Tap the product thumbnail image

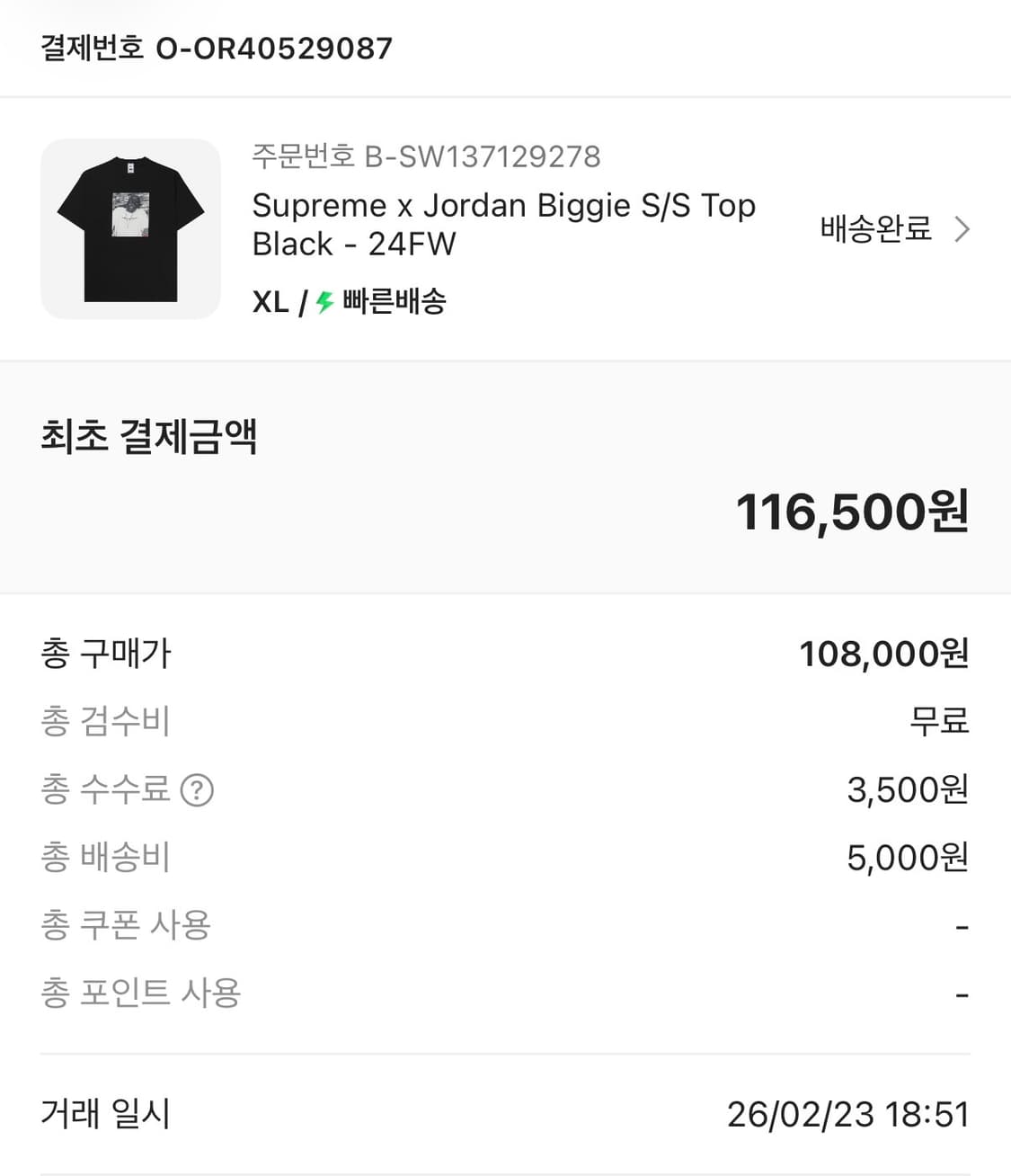[130, 228]
